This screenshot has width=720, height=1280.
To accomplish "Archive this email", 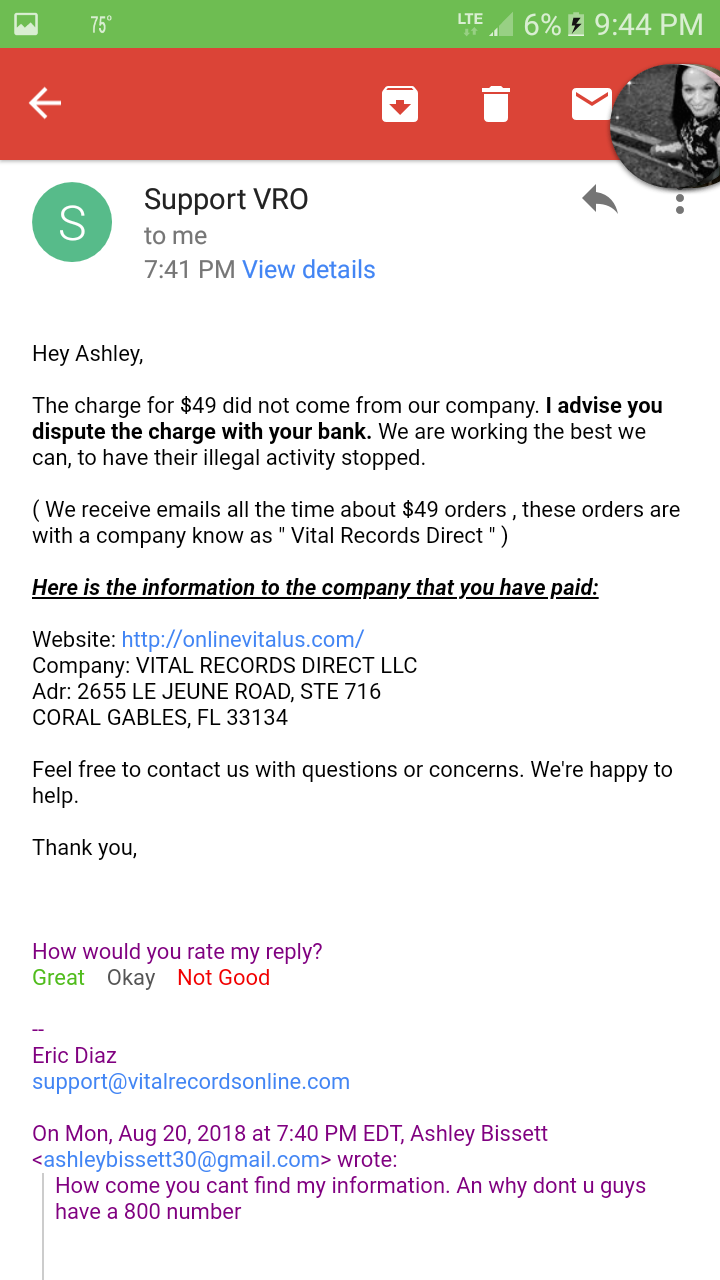I will point(400,104).
